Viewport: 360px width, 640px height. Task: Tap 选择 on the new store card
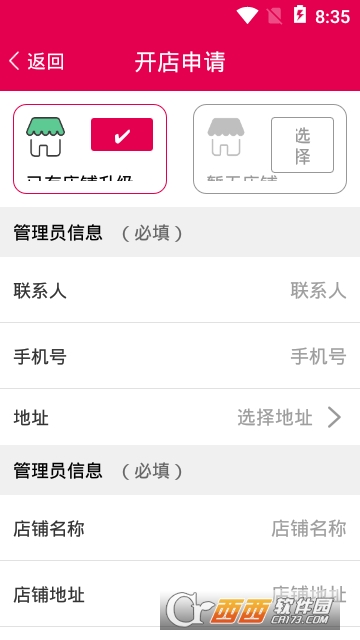tap(302, 145)
